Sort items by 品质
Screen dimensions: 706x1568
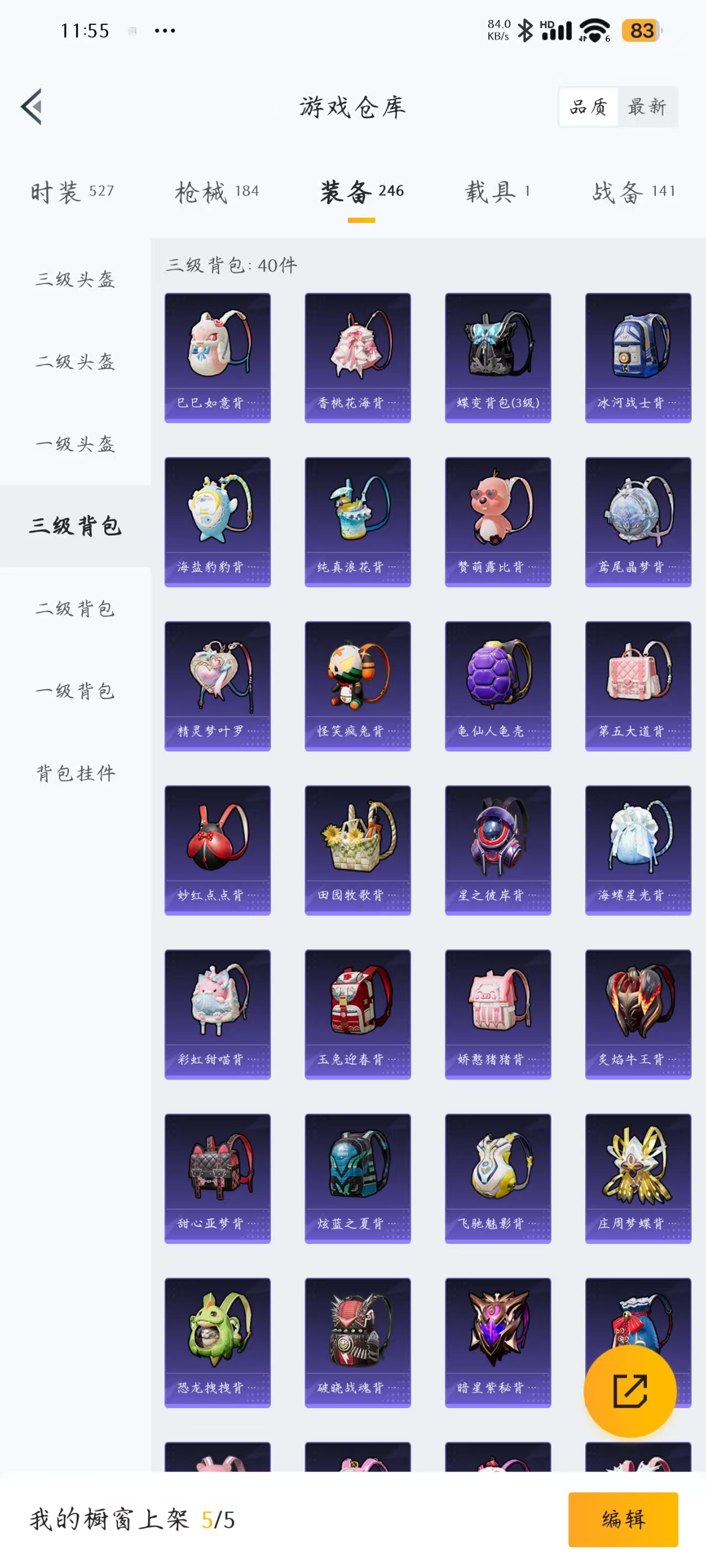[x=589, y=107]
